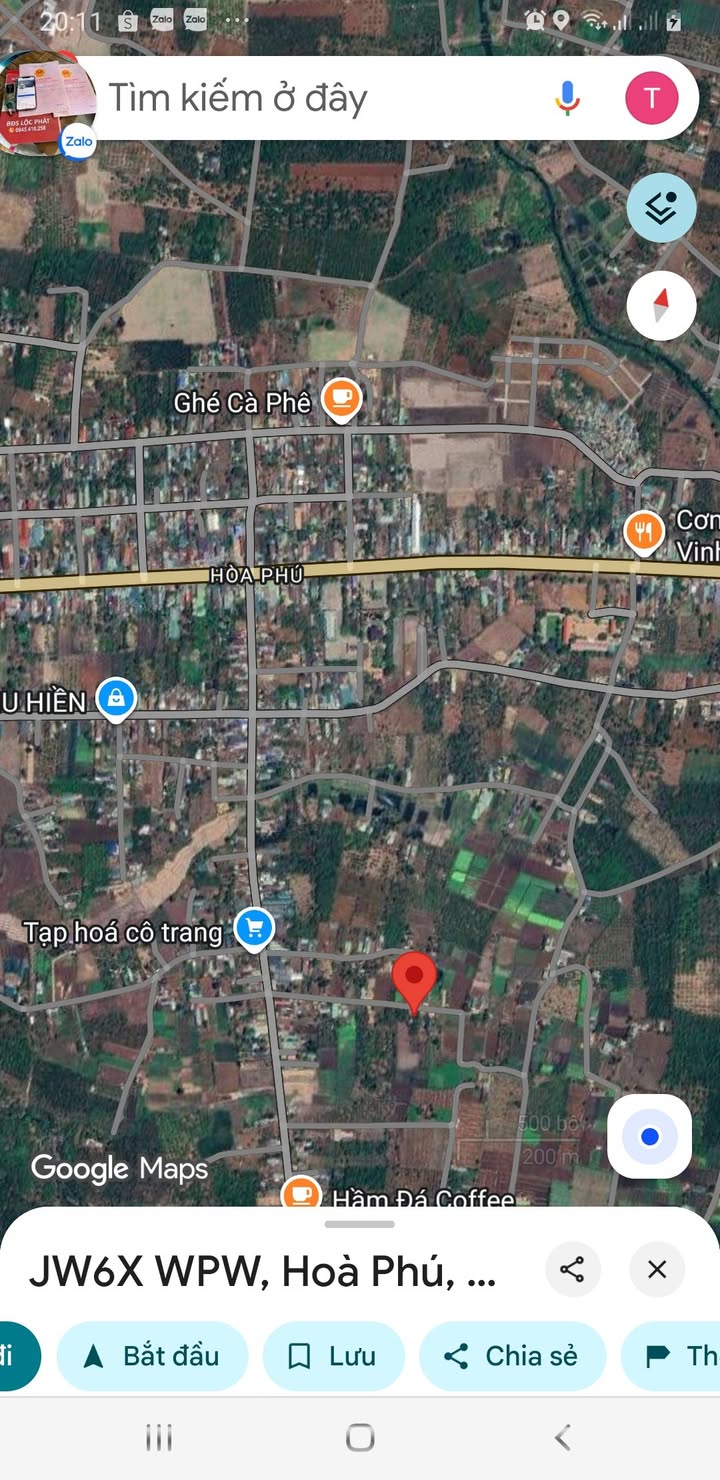
Task: Open the Zalo chat head bubble
Action: point(48,103)
